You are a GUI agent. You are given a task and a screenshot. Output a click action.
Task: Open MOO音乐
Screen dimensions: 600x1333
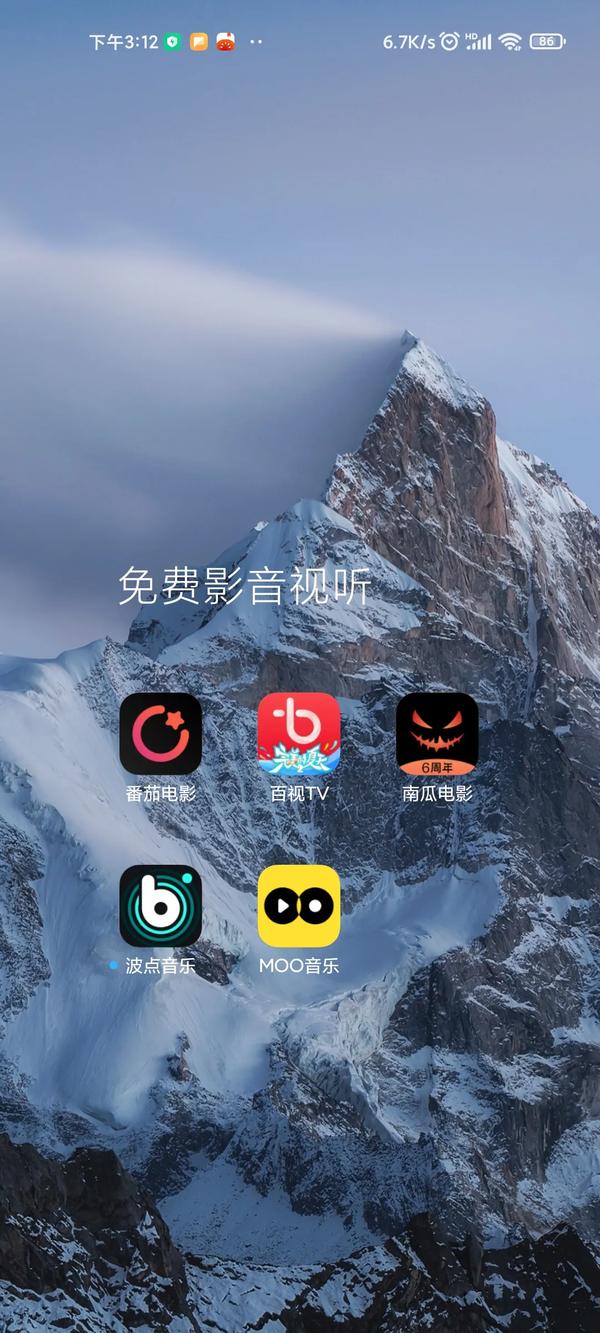299,906
